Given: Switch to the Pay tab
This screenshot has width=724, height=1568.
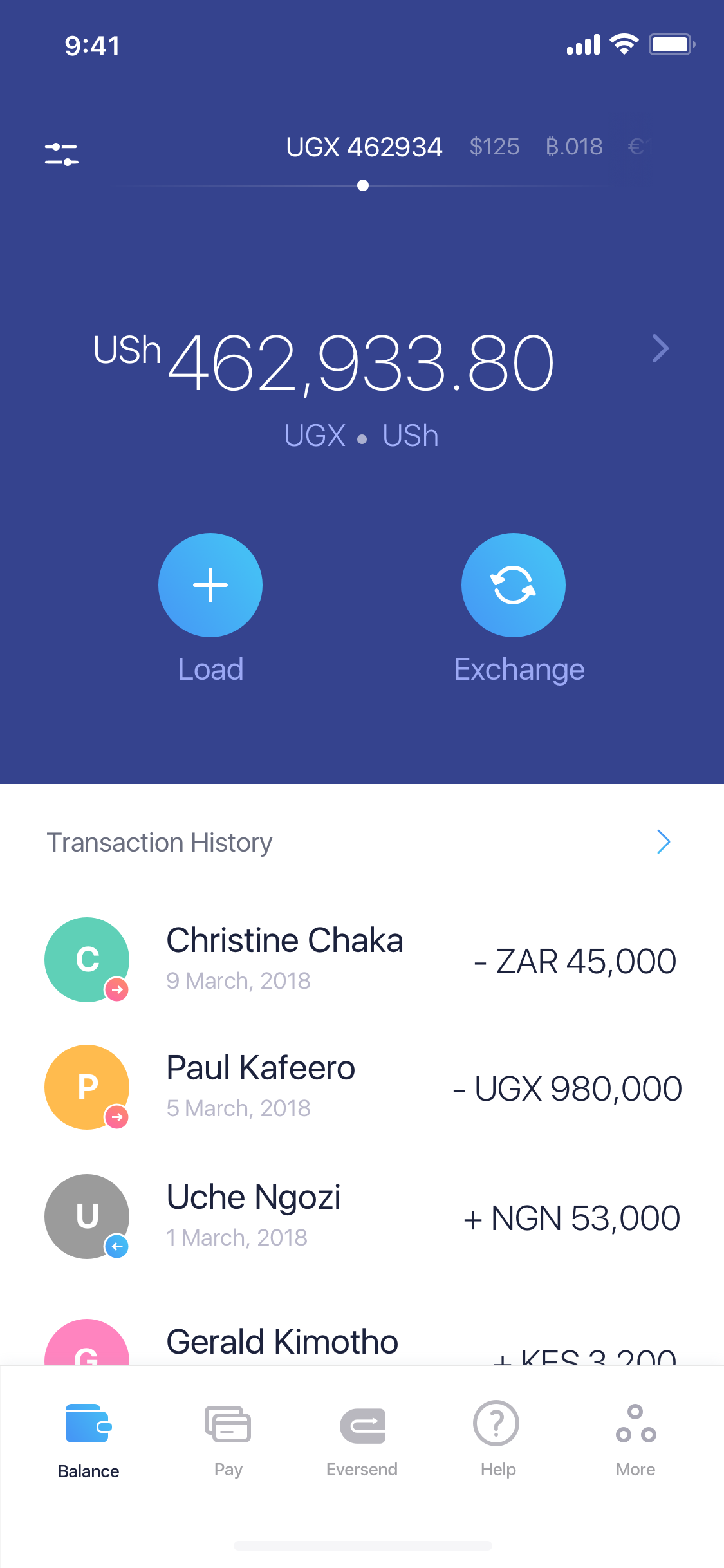Looking at the screenshot, I should (x=228, y=1439).
